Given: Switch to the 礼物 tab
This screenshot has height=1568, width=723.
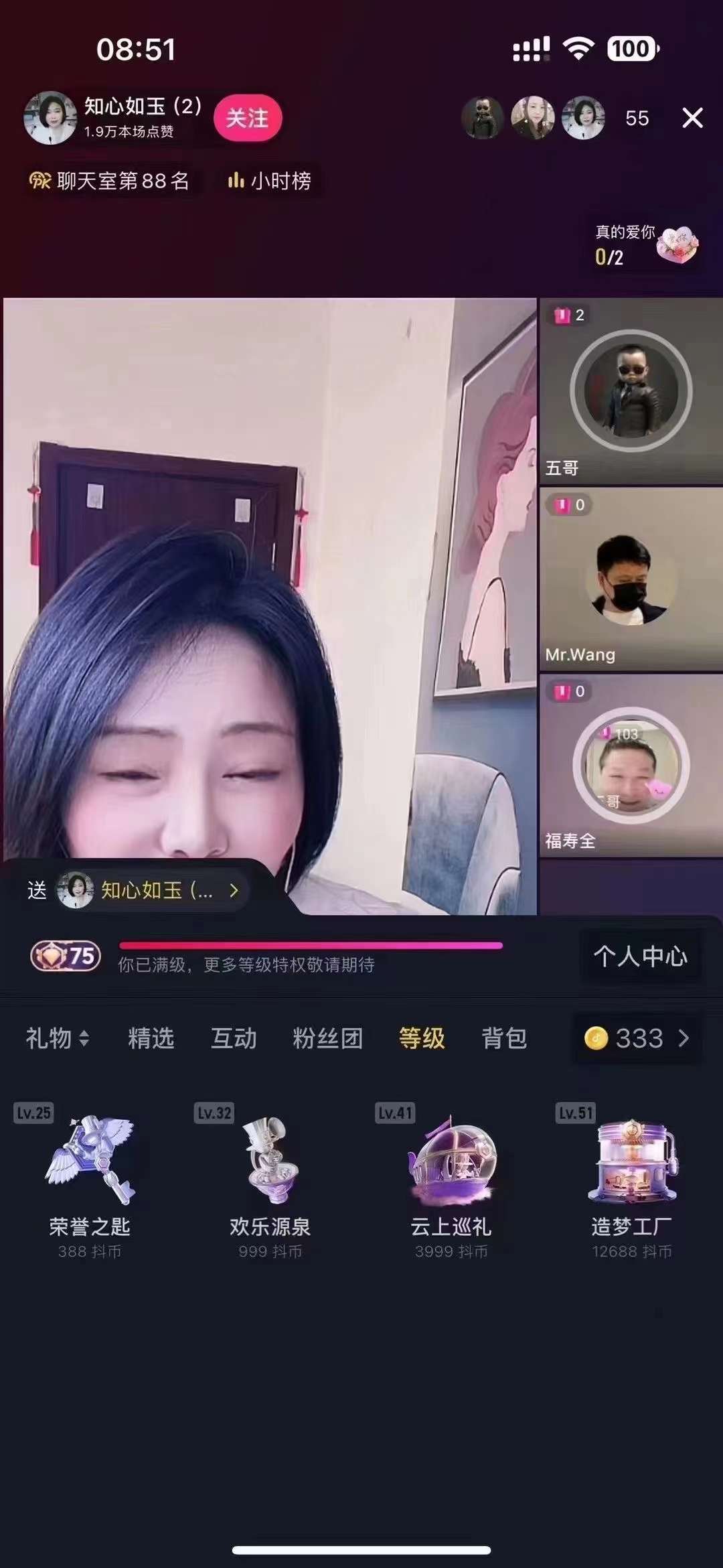Looking at the screenshot, I should [x=57, y=1038].
